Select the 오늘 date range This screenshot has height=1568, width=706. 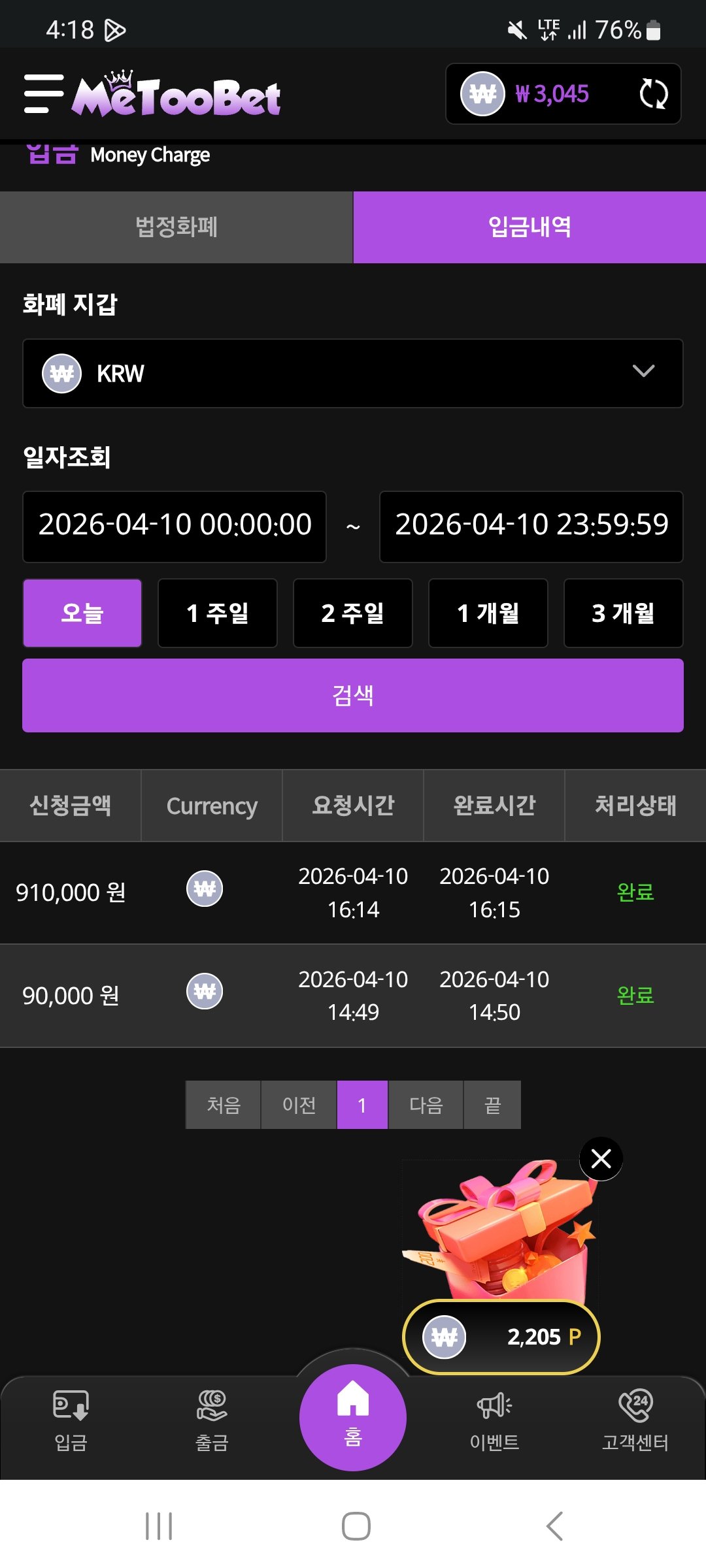point(82,613)
